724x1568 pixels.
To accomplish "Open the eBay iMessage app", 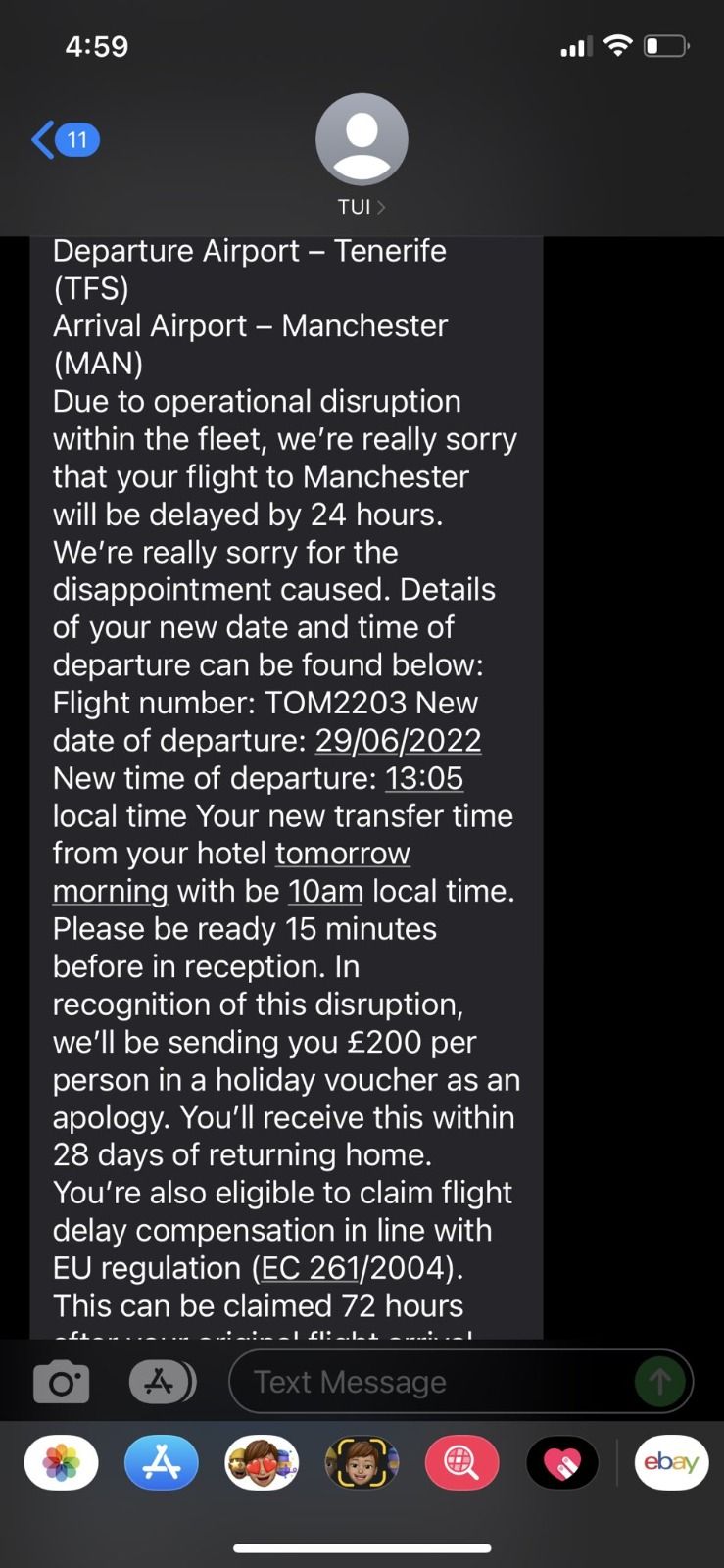I will [671, 1463].
